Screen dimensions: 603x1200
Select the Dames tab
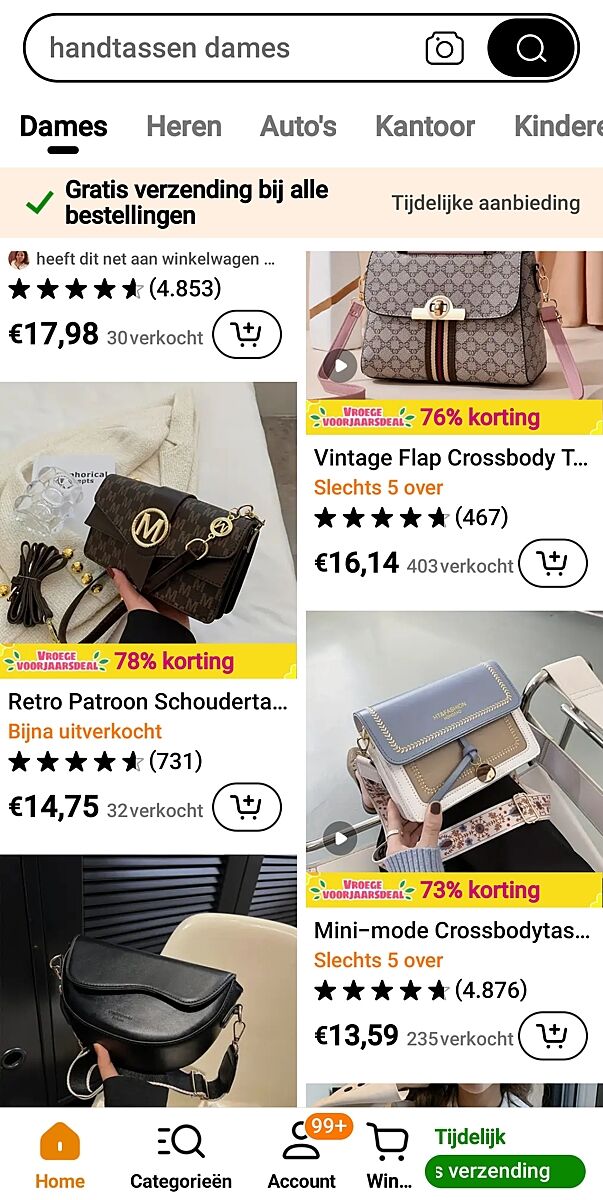tap(63, 127)
